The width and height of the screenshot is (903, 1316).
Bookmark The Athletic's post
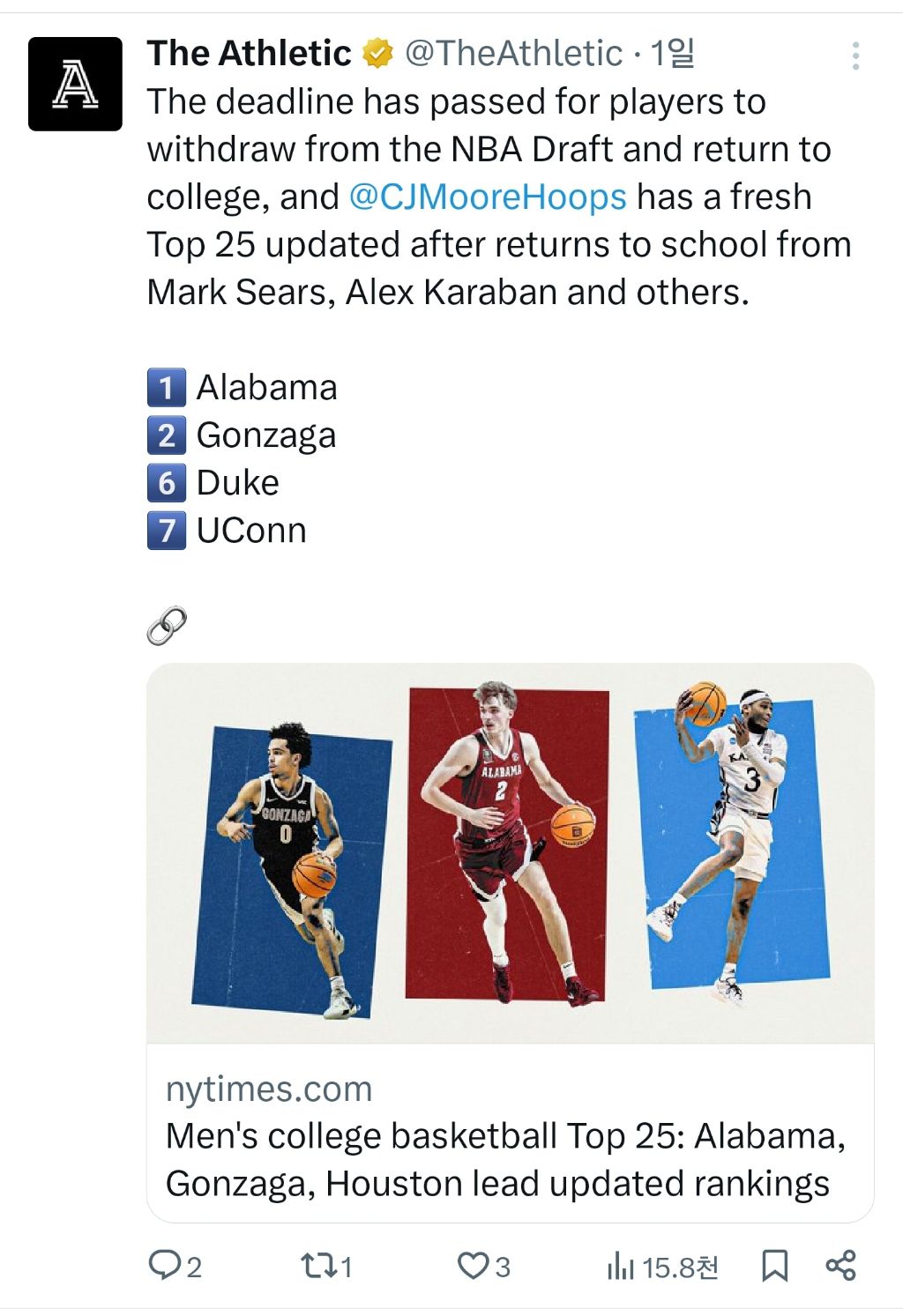tap(773, 1266)
